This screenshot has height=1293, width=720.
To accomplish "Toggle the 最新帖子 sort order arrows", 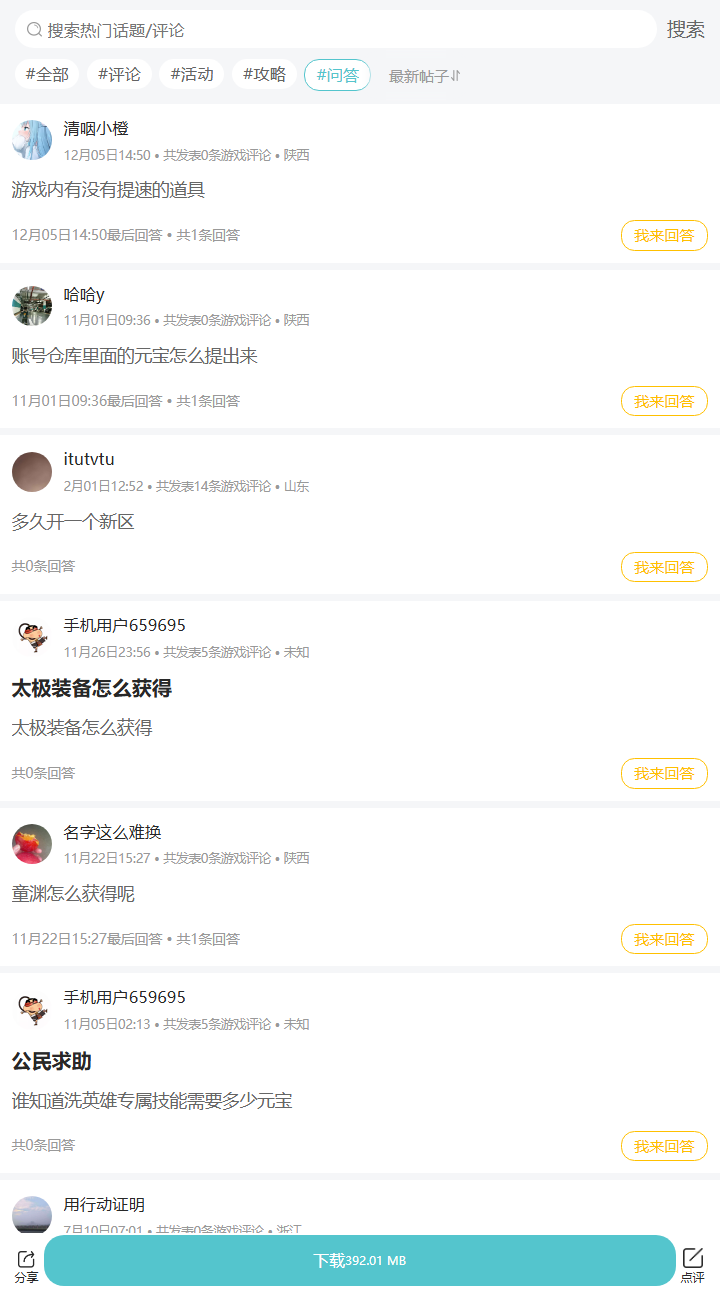I will (x=423, y=74).
